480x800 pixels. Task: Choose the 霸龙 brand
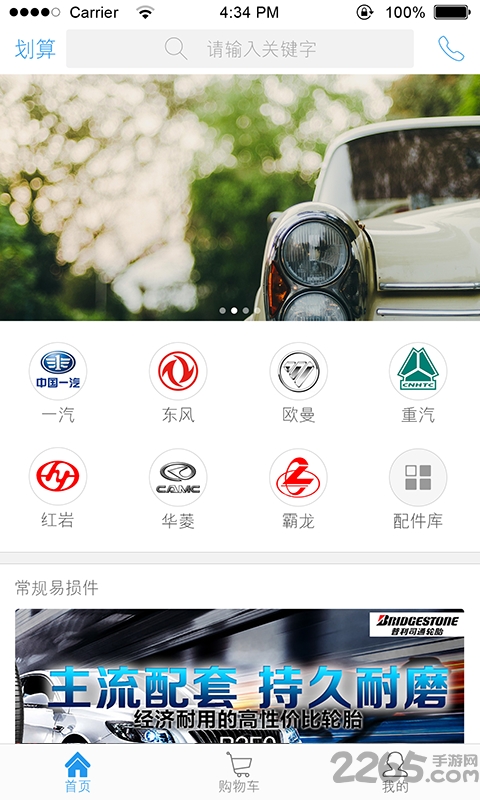pos(298,488)
